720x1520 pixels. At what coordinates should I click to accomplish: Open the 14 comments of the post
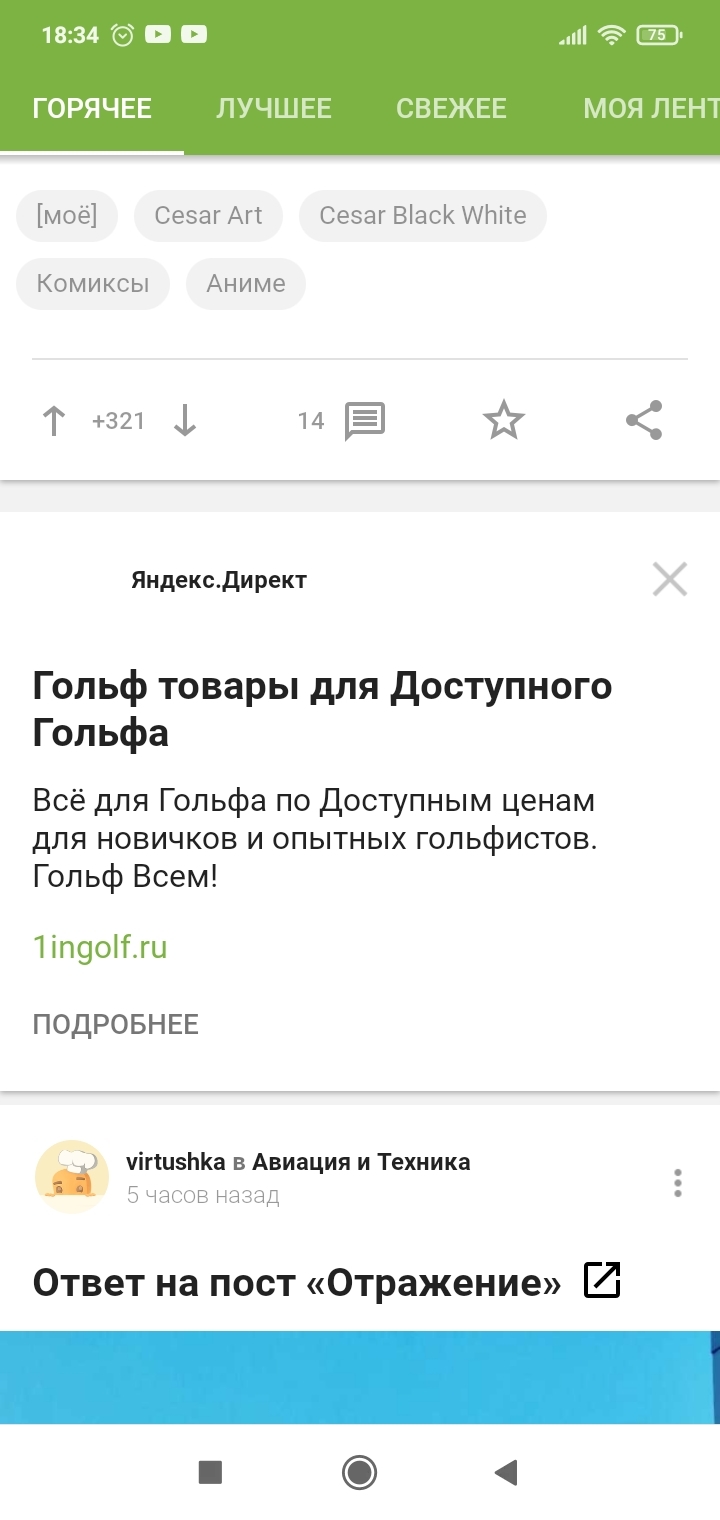coord(341,421)
